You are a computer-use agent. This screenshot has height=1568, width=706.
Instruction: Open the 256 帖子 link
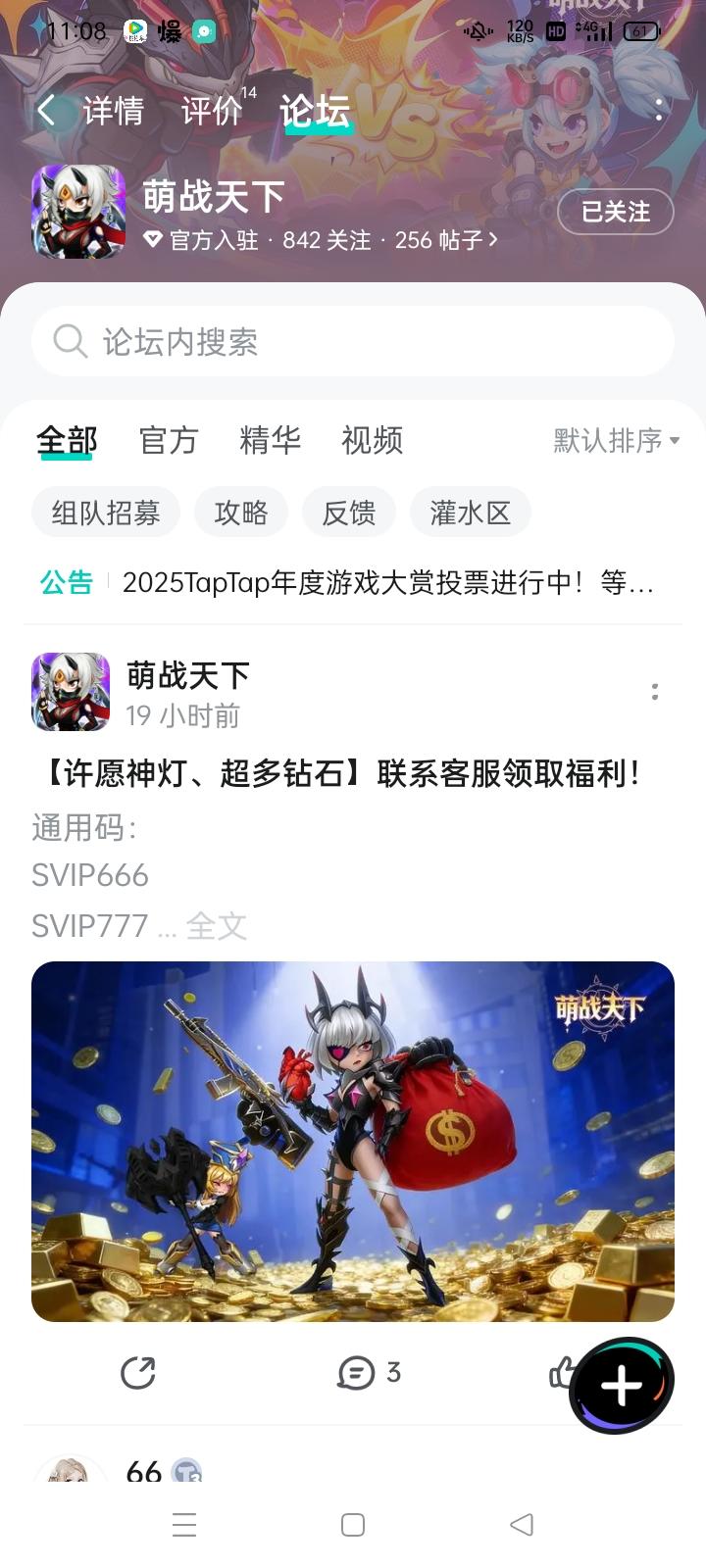(x=445, y=240)
